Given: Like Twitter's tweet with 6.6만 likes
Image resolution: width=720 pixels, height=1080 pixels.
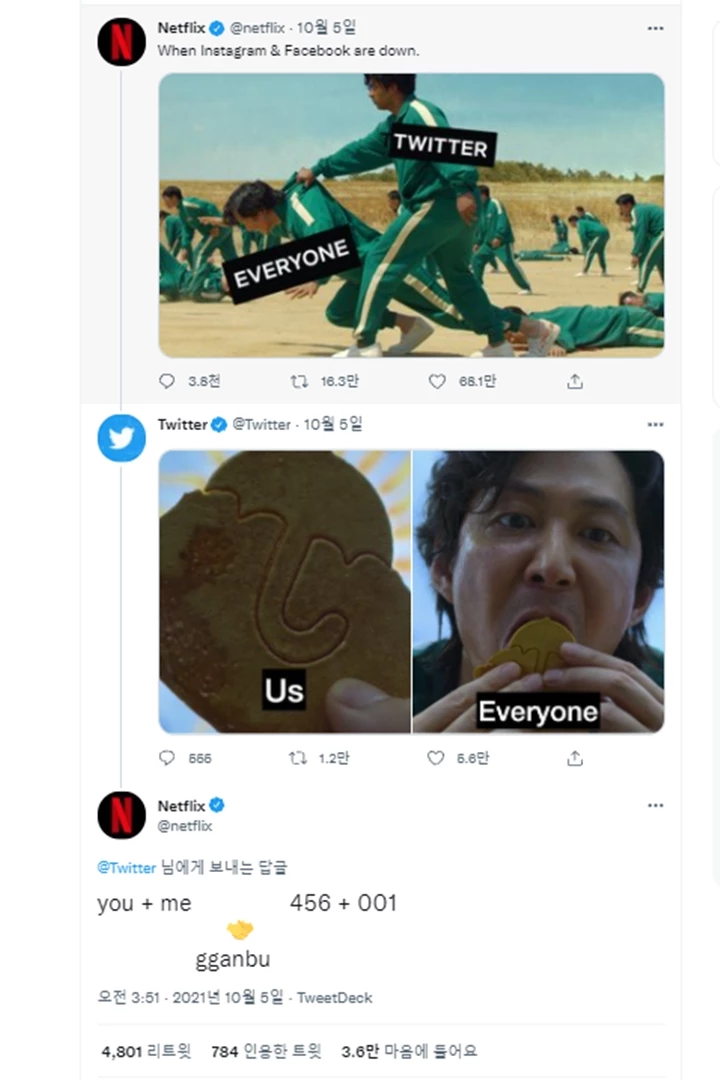Looking at the screenshot, I should click(x=437, y=758).
